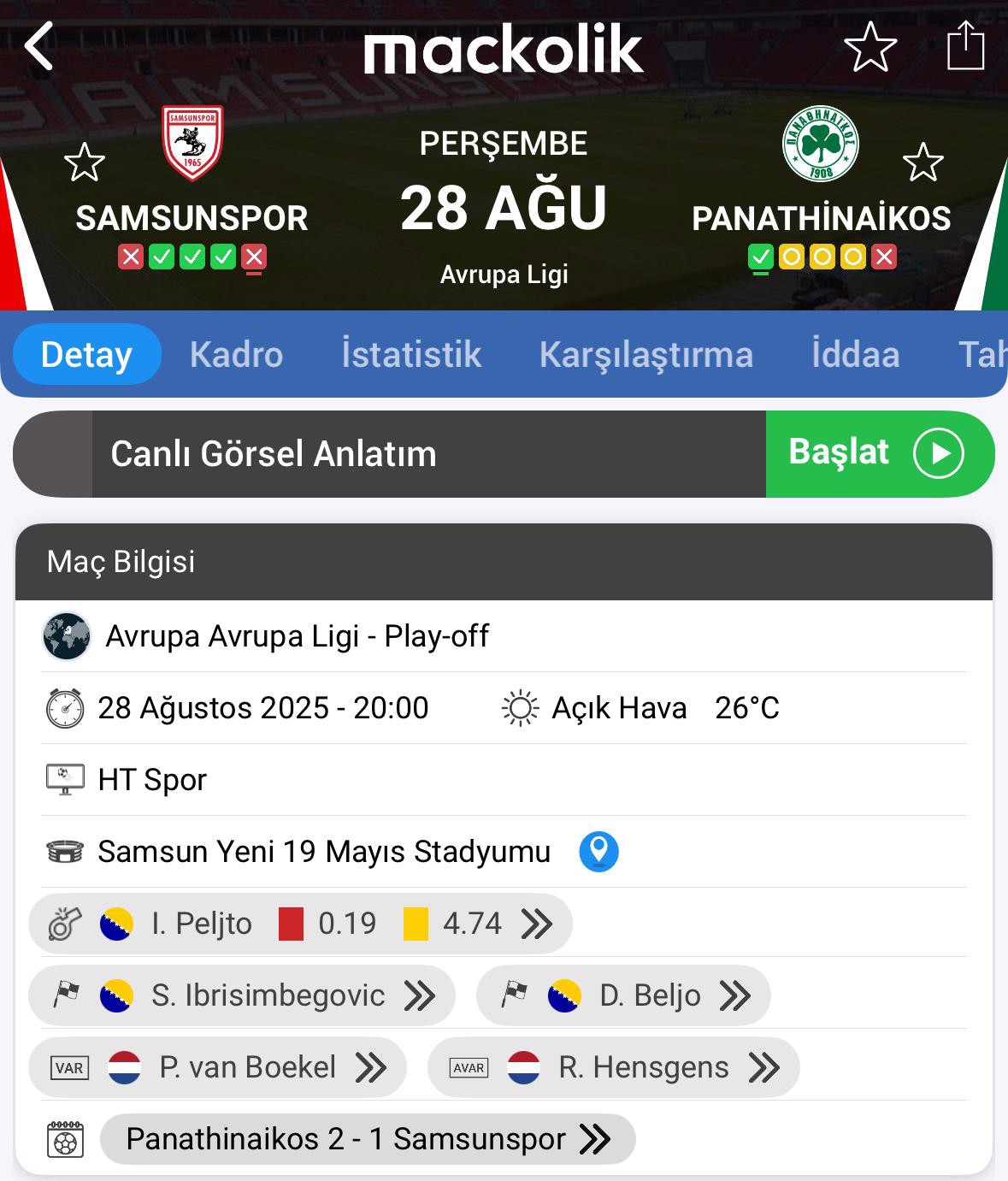This screenshot has height=1181, width=1008.
Task: Open Samsunspor team page
Action: [x=192, y=144]
